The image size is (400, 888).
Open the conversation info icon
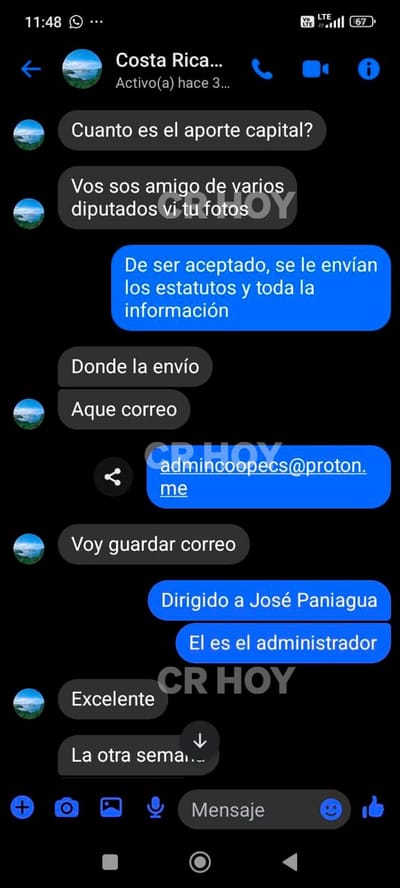tap(368, 69)
